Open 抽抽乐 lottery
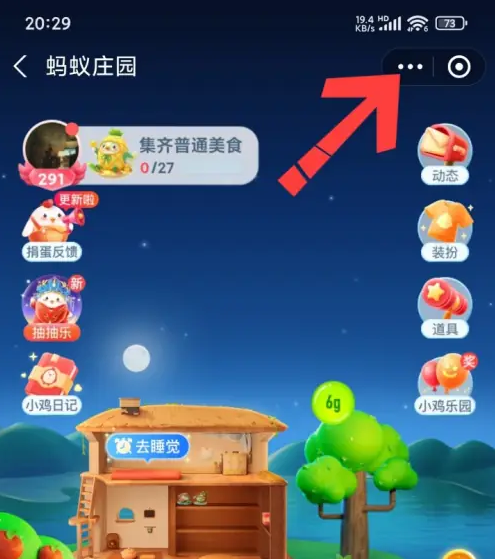495x559 pixels. tap(52, 308)
